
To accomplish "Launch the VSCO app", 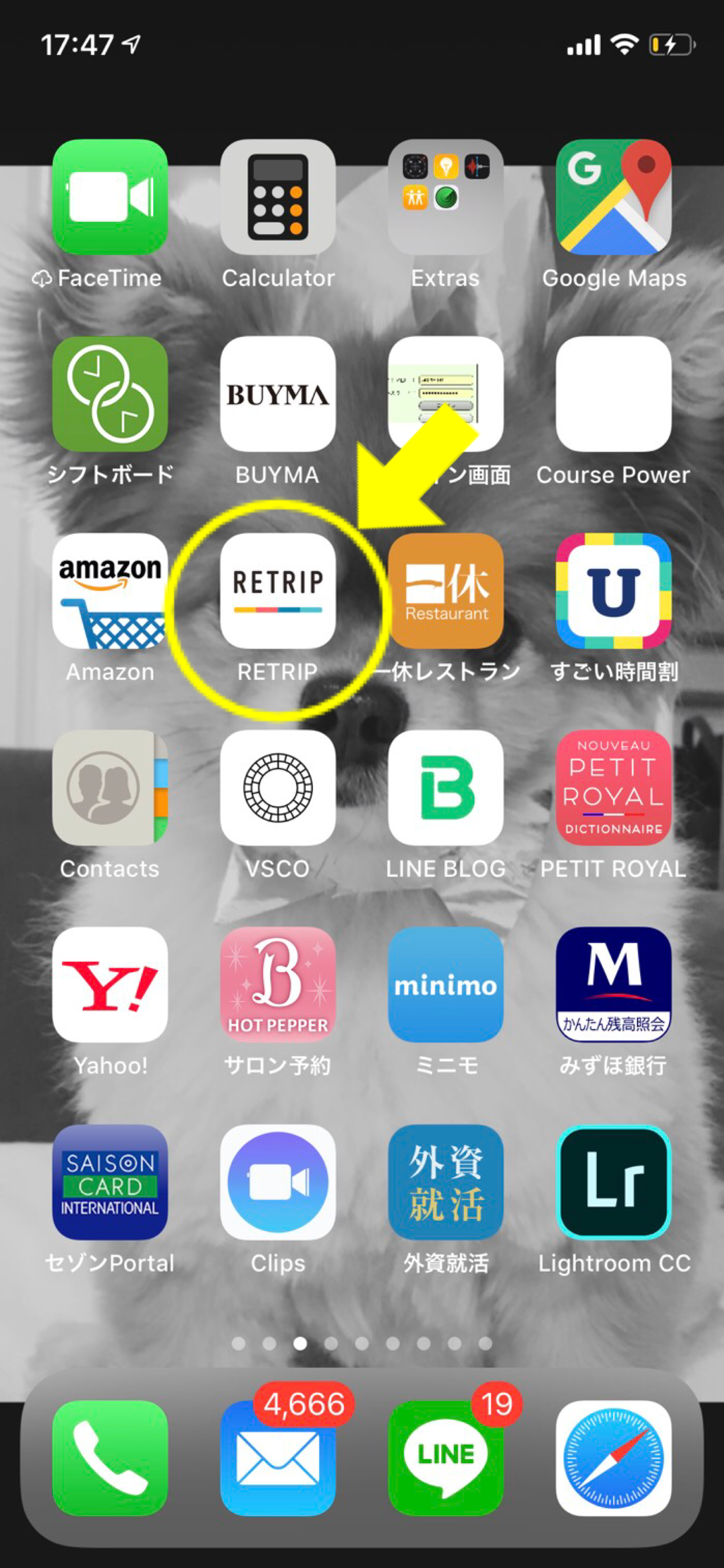I will point(278,787).
